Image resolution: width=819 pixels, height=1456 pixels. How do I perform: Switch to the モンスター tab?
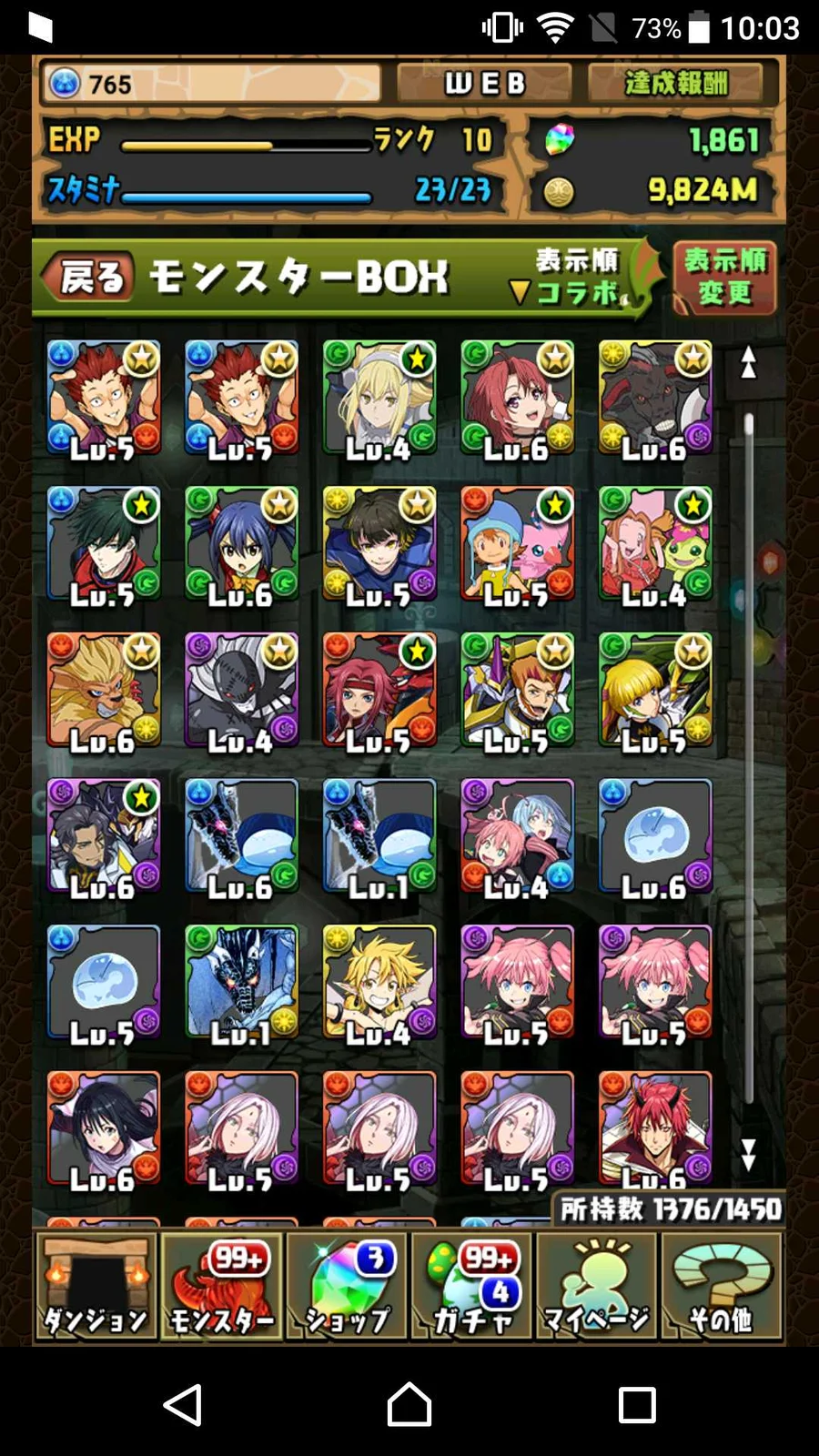point(221,1287)
